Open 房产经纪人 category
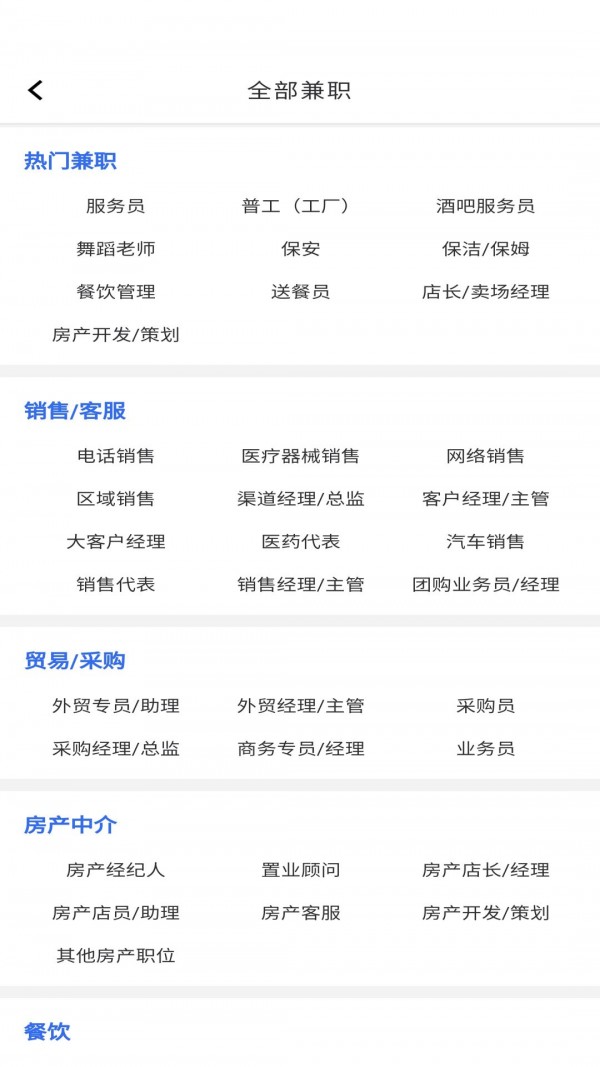Screen dimensions: 600x1067 pos(115,870)
